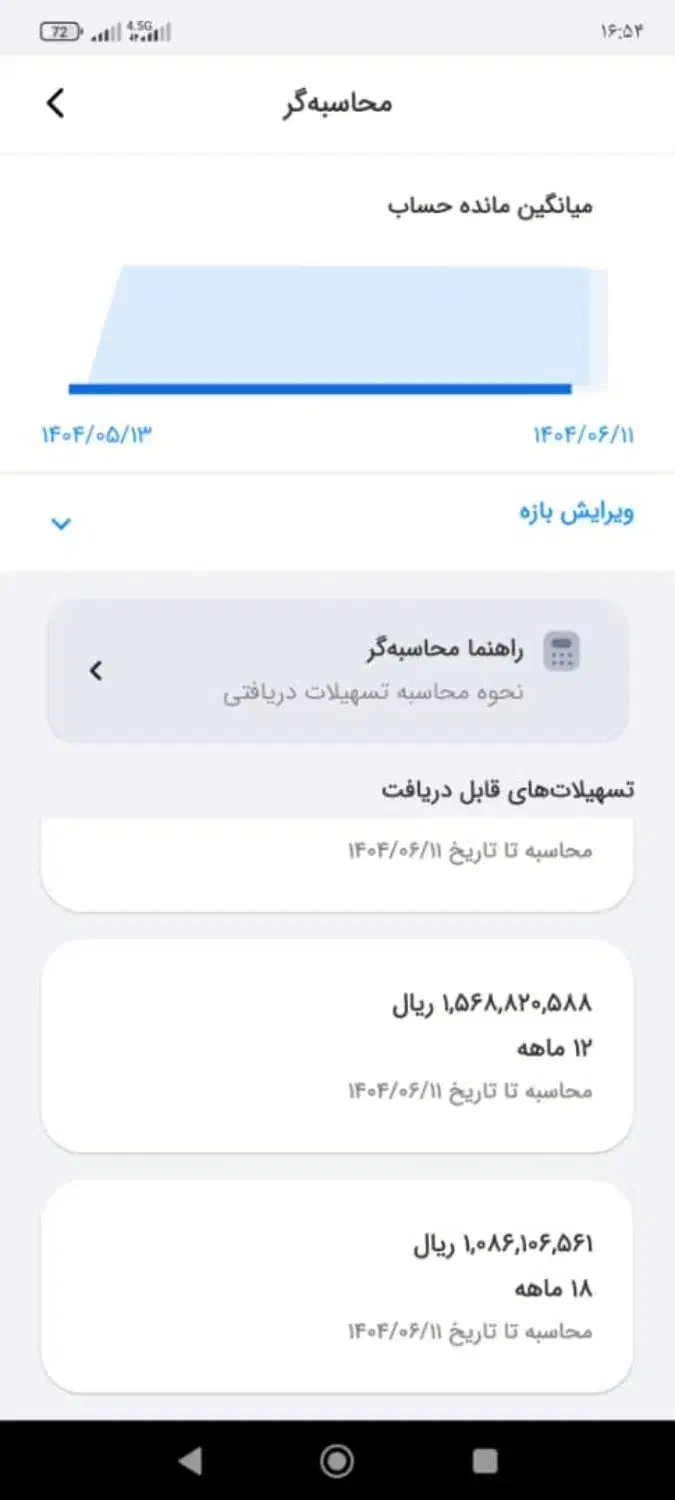Expand the ویرایش بازه section
This screenshot has width=675, height=1500.
pos(337,520)
